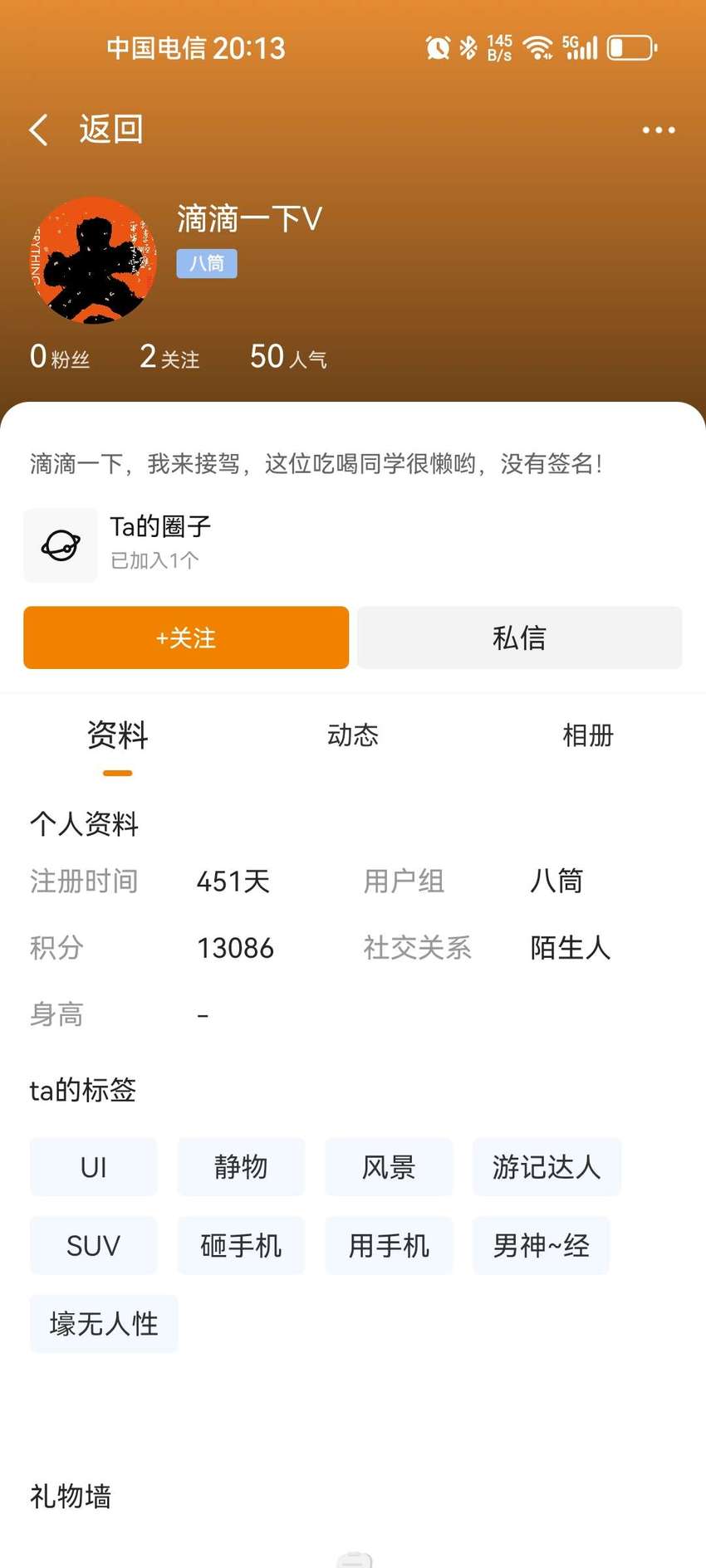Image resolution: width=706 pixels, height=1568 pixels.
Task: Tap the SUV tag chip
Action: coord(93,1245)
